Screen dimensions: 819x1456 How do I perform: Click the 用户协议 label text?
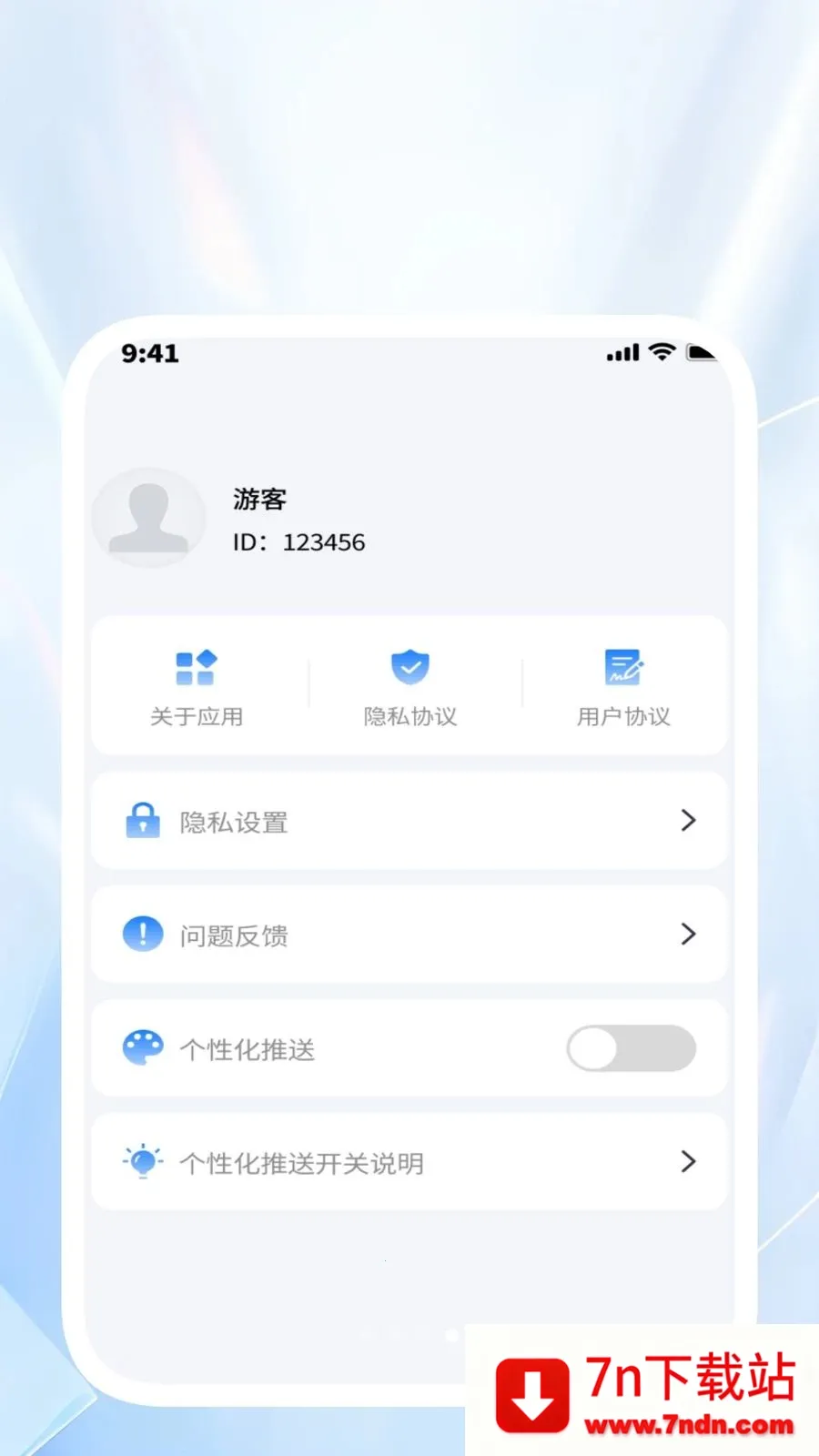coord(623,717)
